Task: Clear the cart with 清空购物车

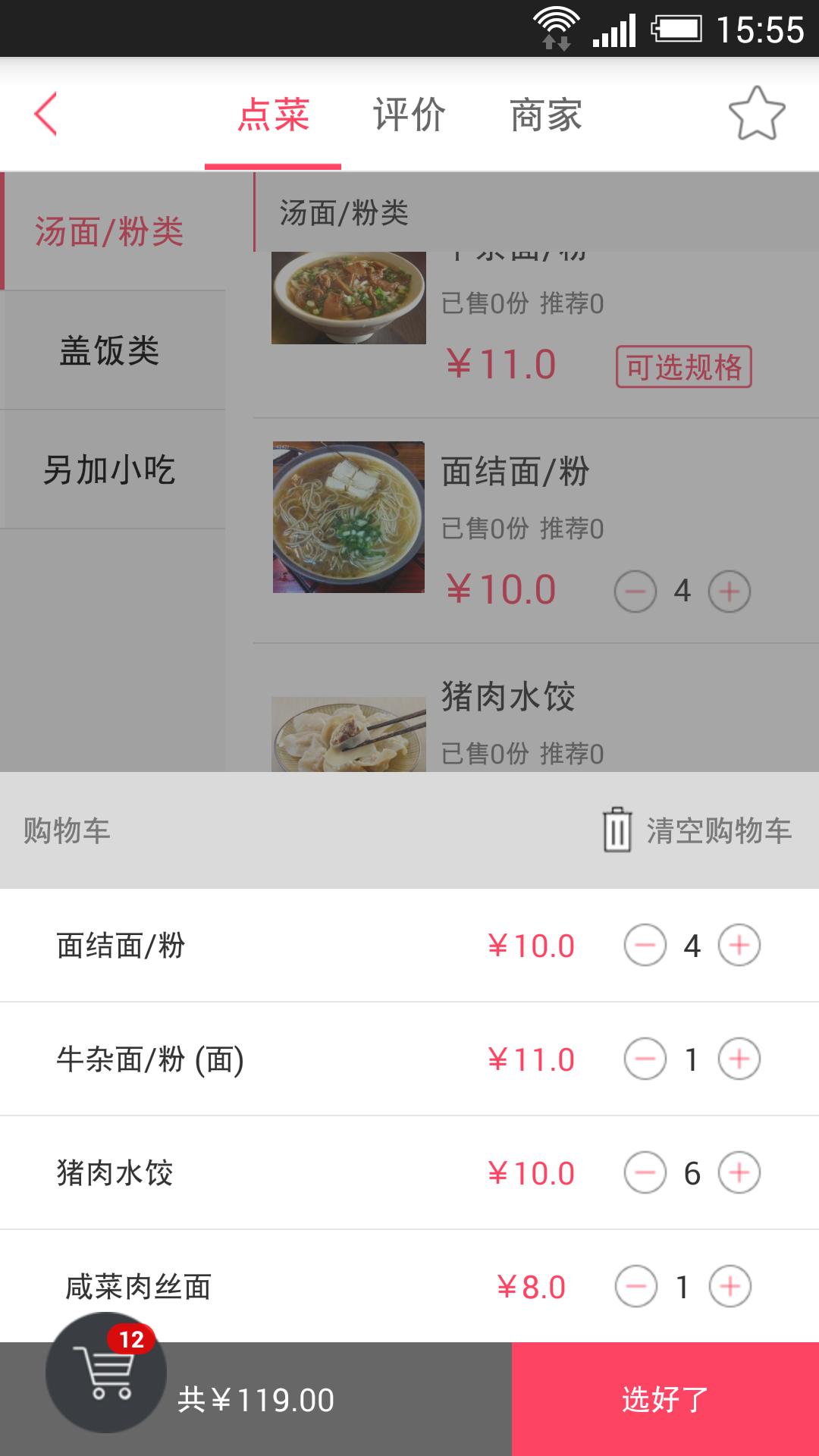Action: pyautogui.click(x=698, y=830)
